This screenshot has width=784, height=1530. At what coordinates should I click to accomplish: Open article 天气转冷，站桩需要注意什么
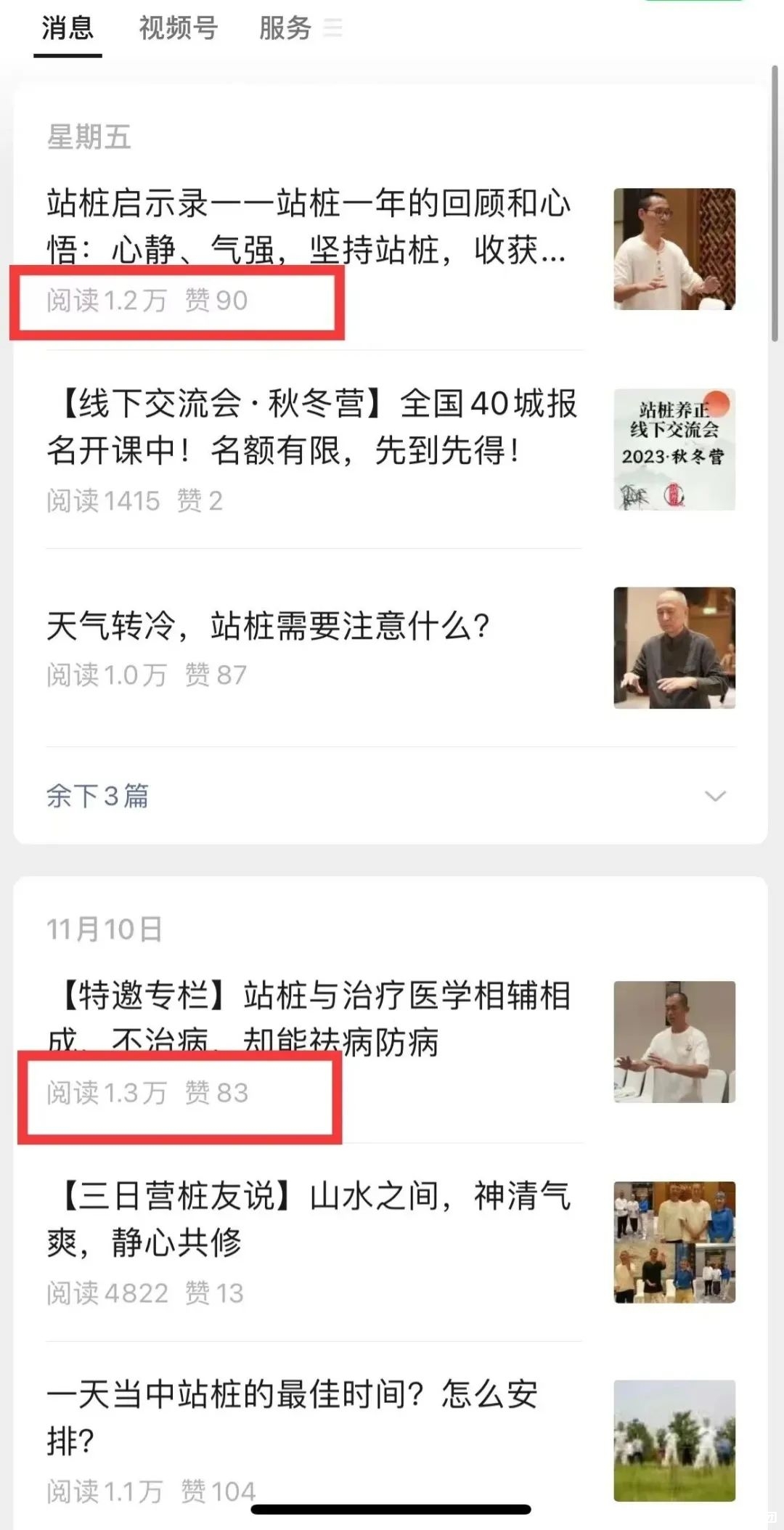click(269, 626)
